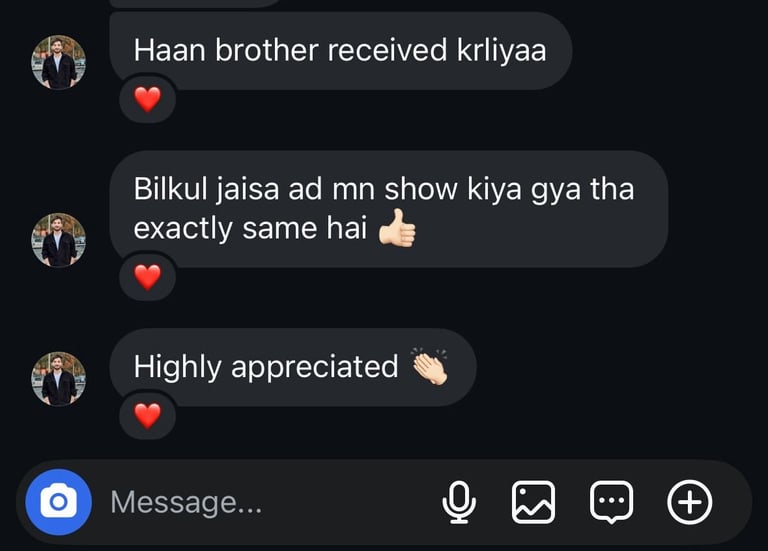
Task: Open the camera from the message bar
Action: [x=58, y=502]
